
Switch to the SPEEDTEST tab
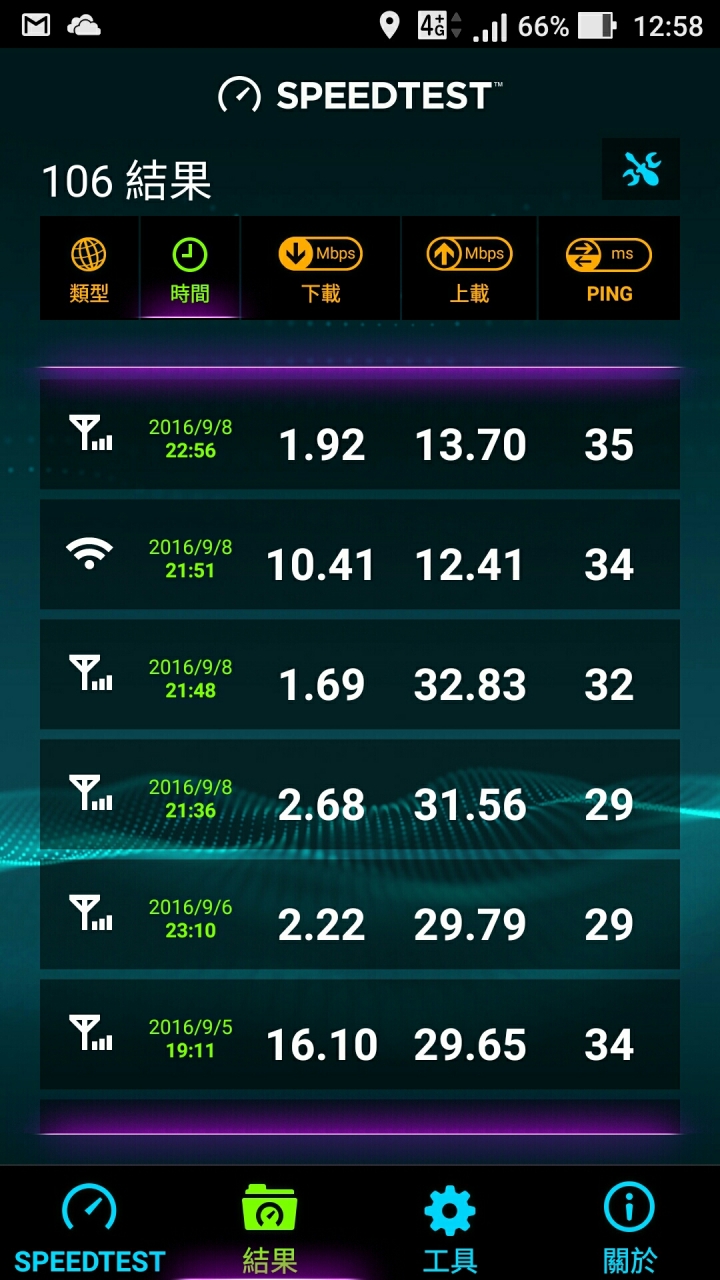[x=89, y=1225]
